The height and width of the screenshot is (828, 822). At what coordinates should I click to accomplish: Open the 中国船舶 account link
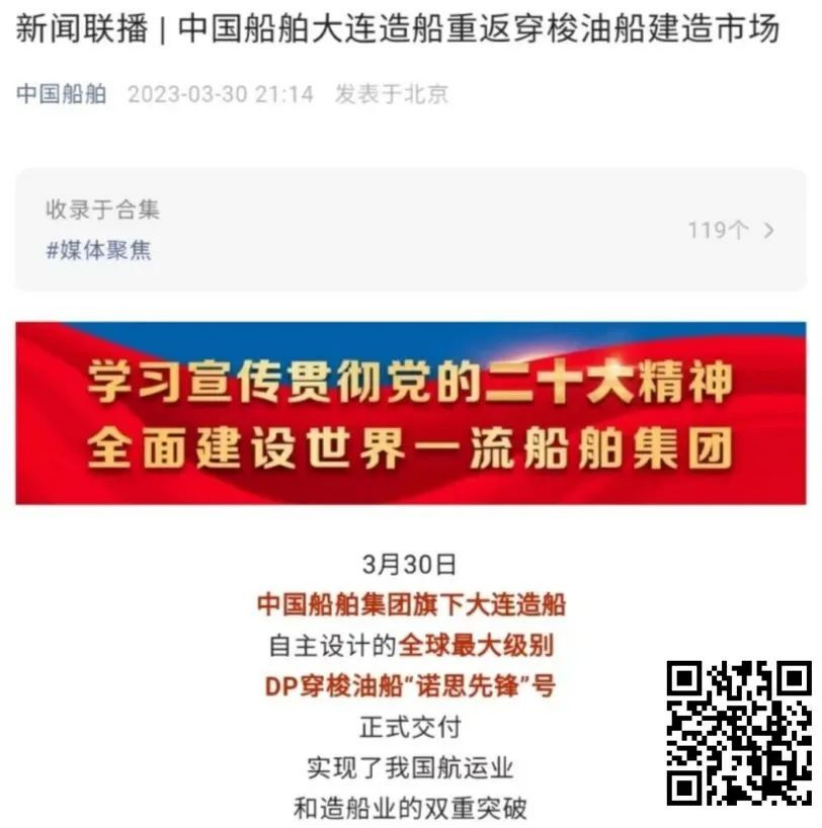[61, 94]
